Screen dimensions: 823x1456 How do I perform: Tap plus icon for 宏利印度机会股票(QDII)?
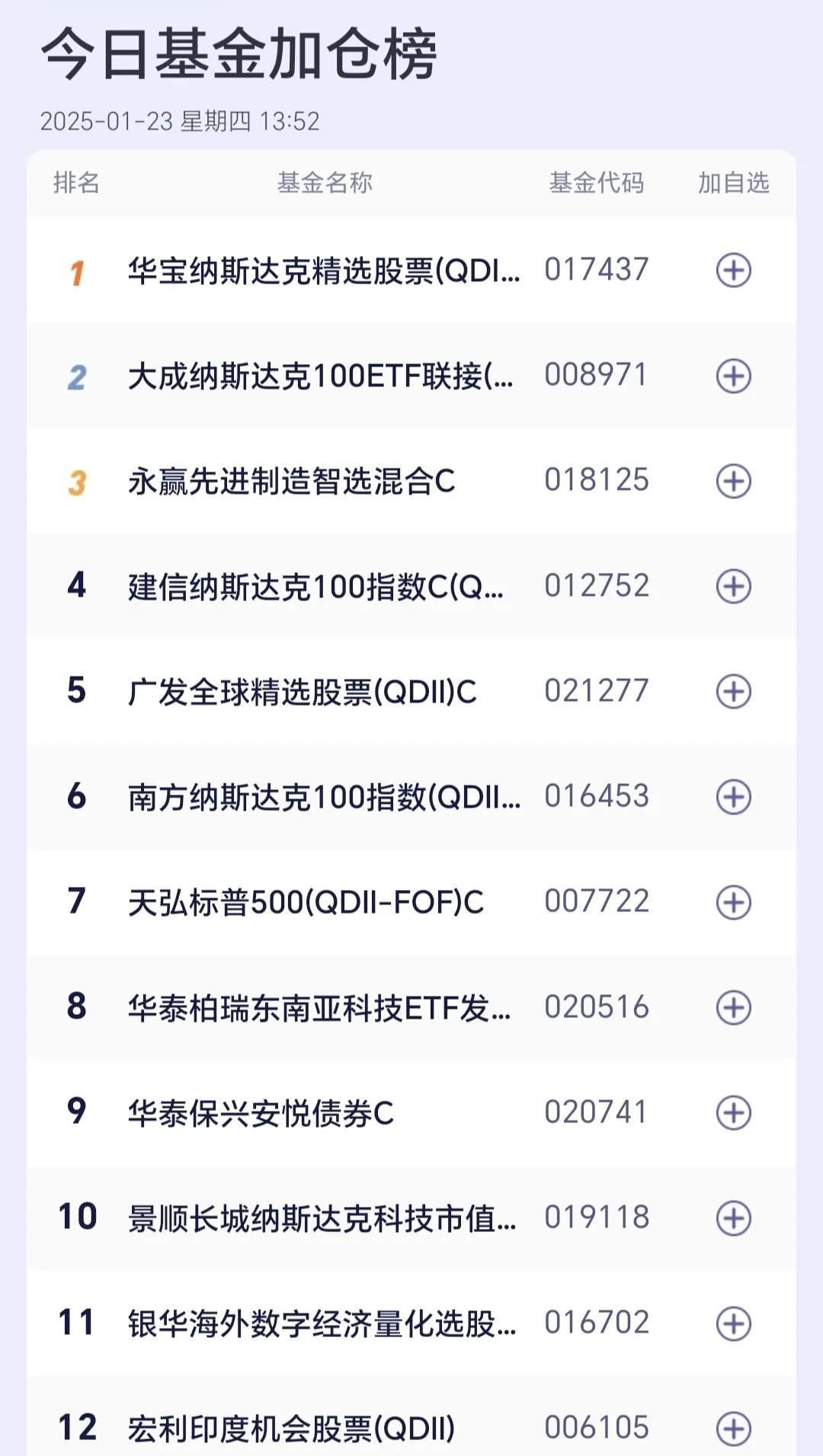(734, 1429)
